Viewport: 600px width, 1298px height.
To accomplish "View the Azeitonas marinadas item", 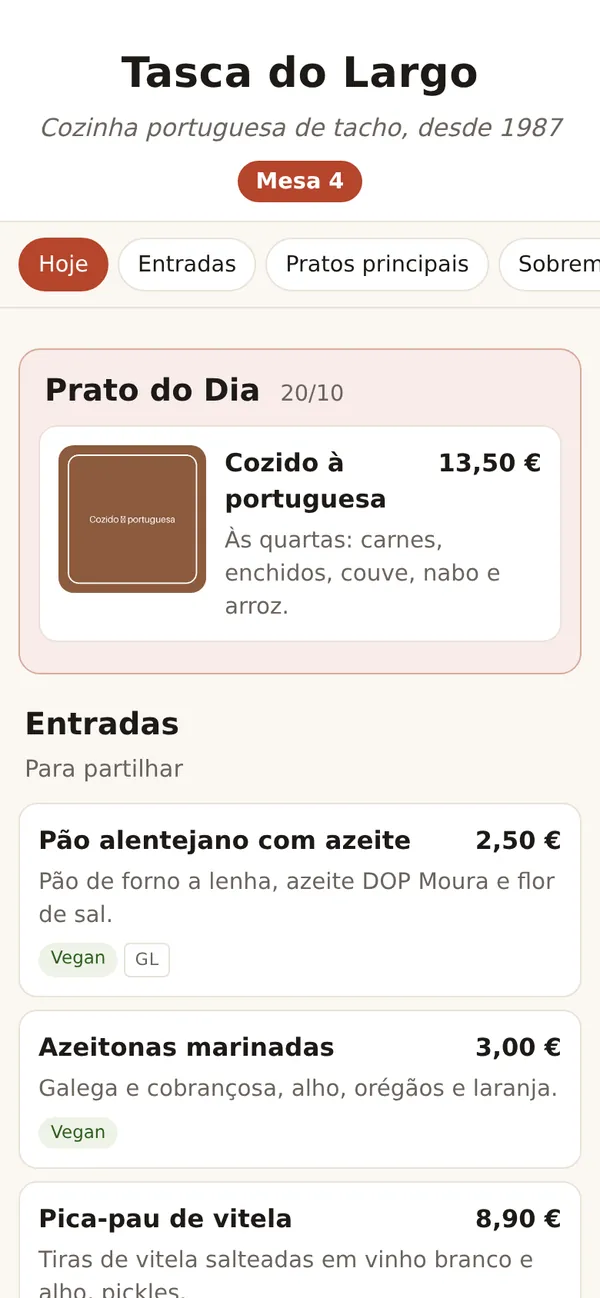I will (300, 1089).
